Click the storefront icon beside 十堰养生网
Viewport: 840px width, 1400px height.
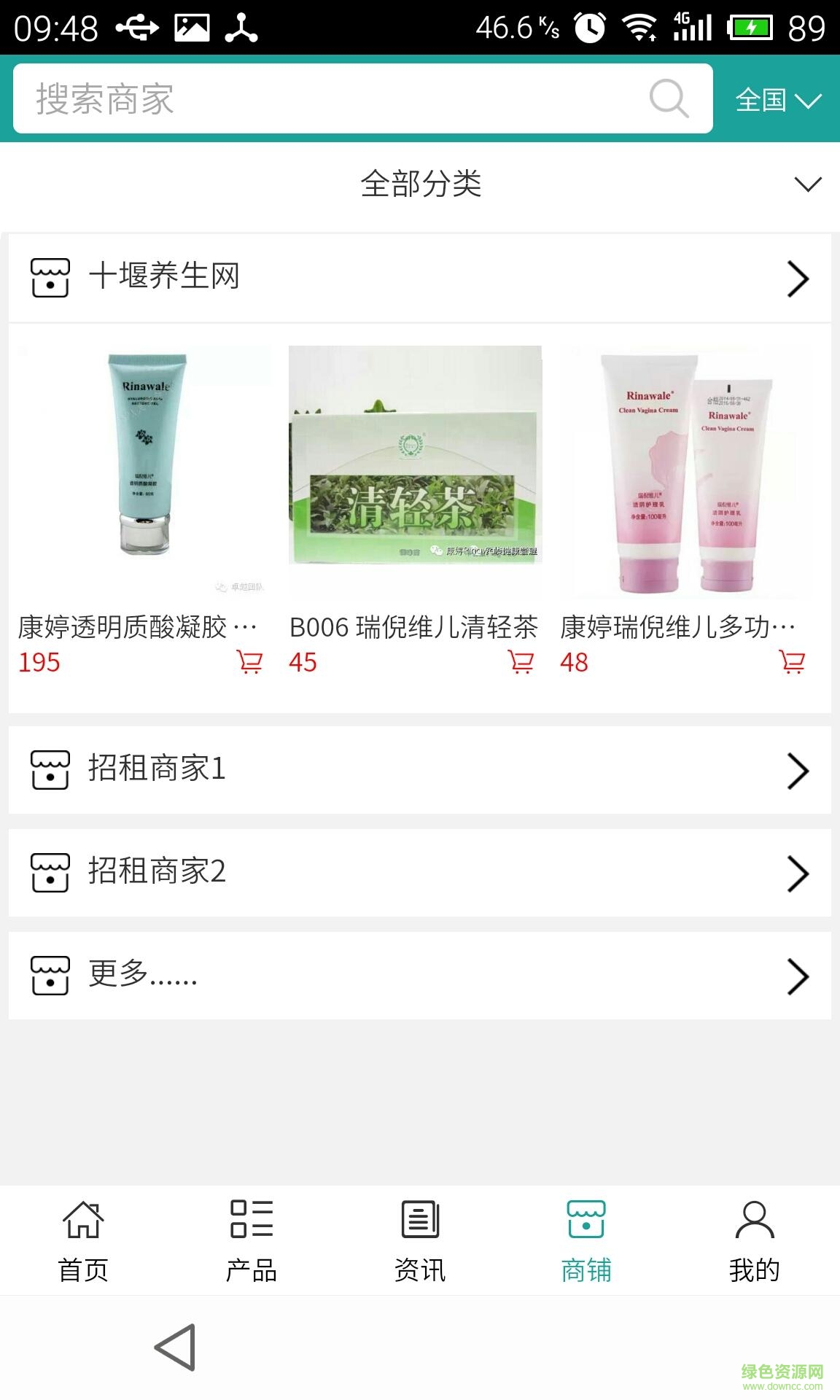coord(50,277)
